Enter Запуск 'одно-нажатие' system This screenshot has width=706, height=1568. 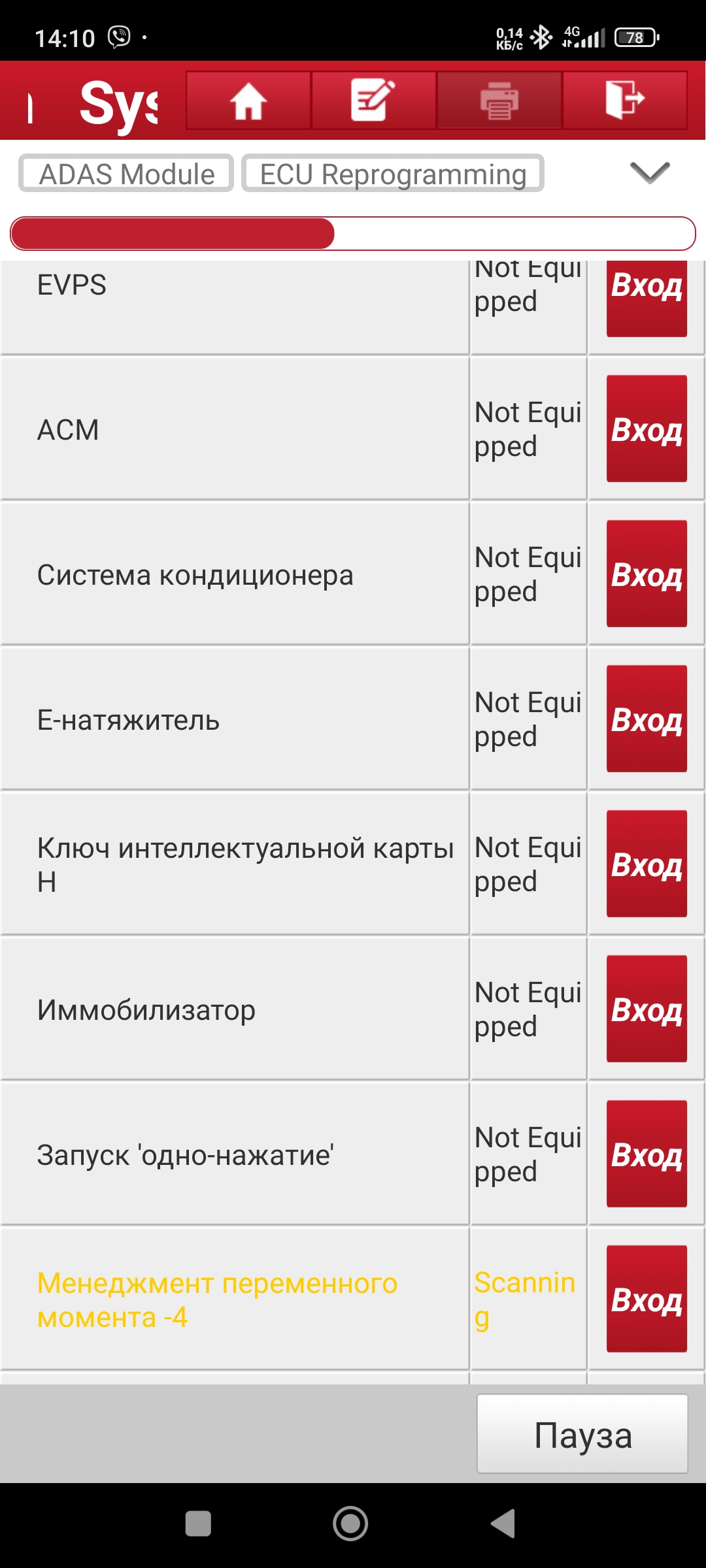click(x=646, y=1154)
